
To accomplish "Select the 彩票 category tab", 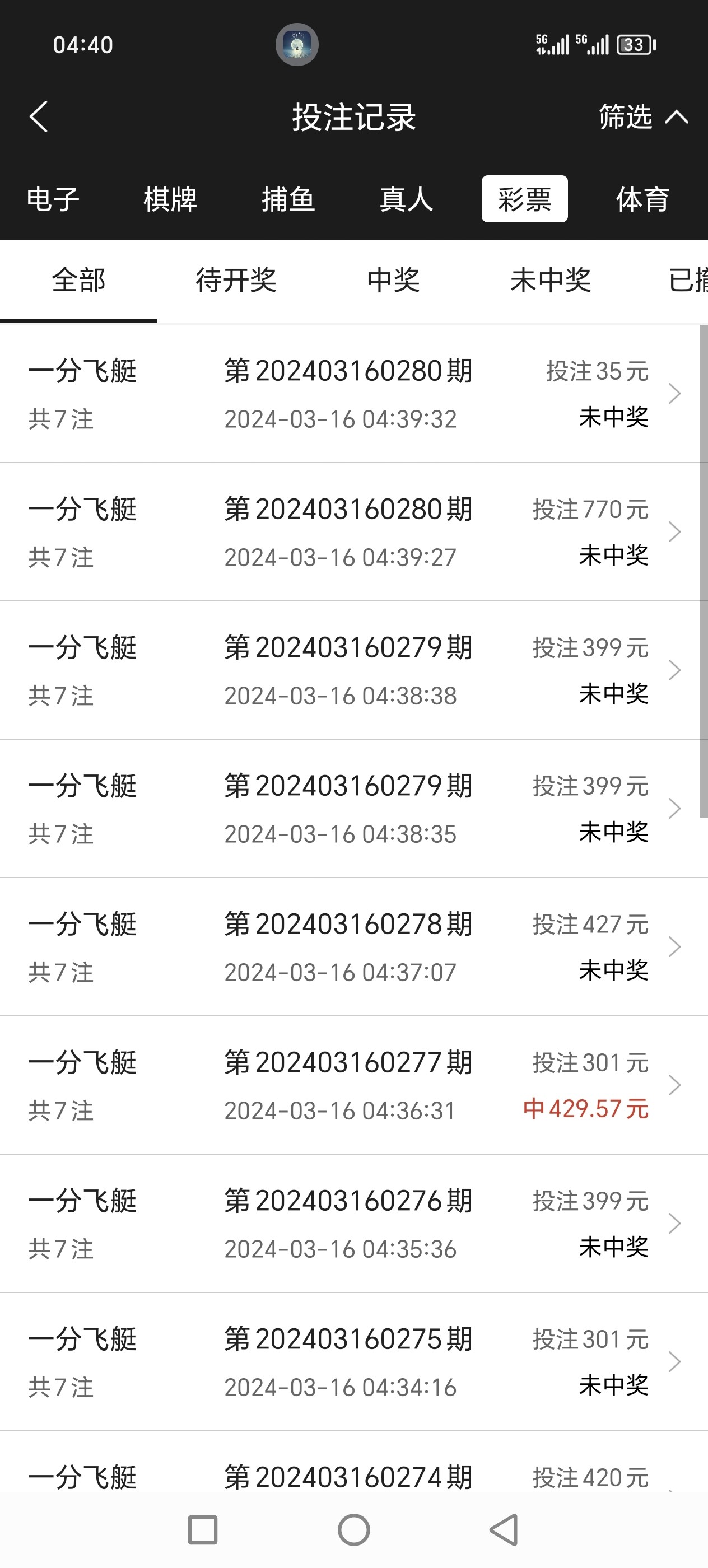I will point(524,200).
